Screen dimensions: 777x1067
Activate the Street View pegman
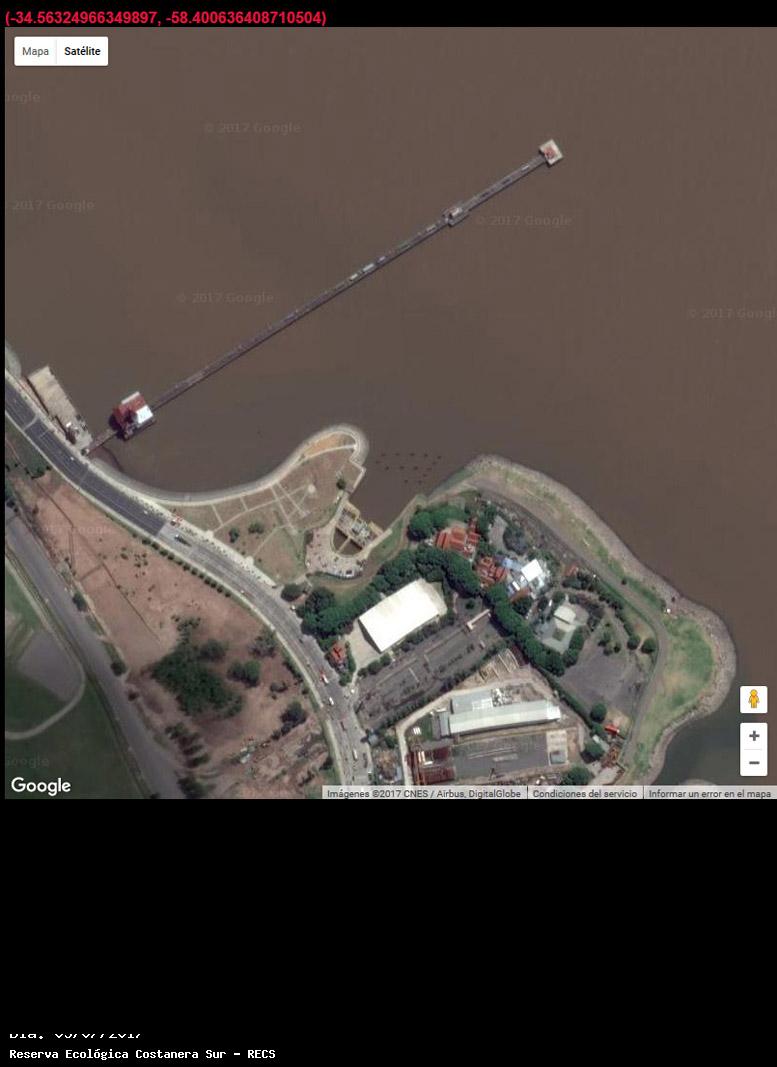(754, 699)
